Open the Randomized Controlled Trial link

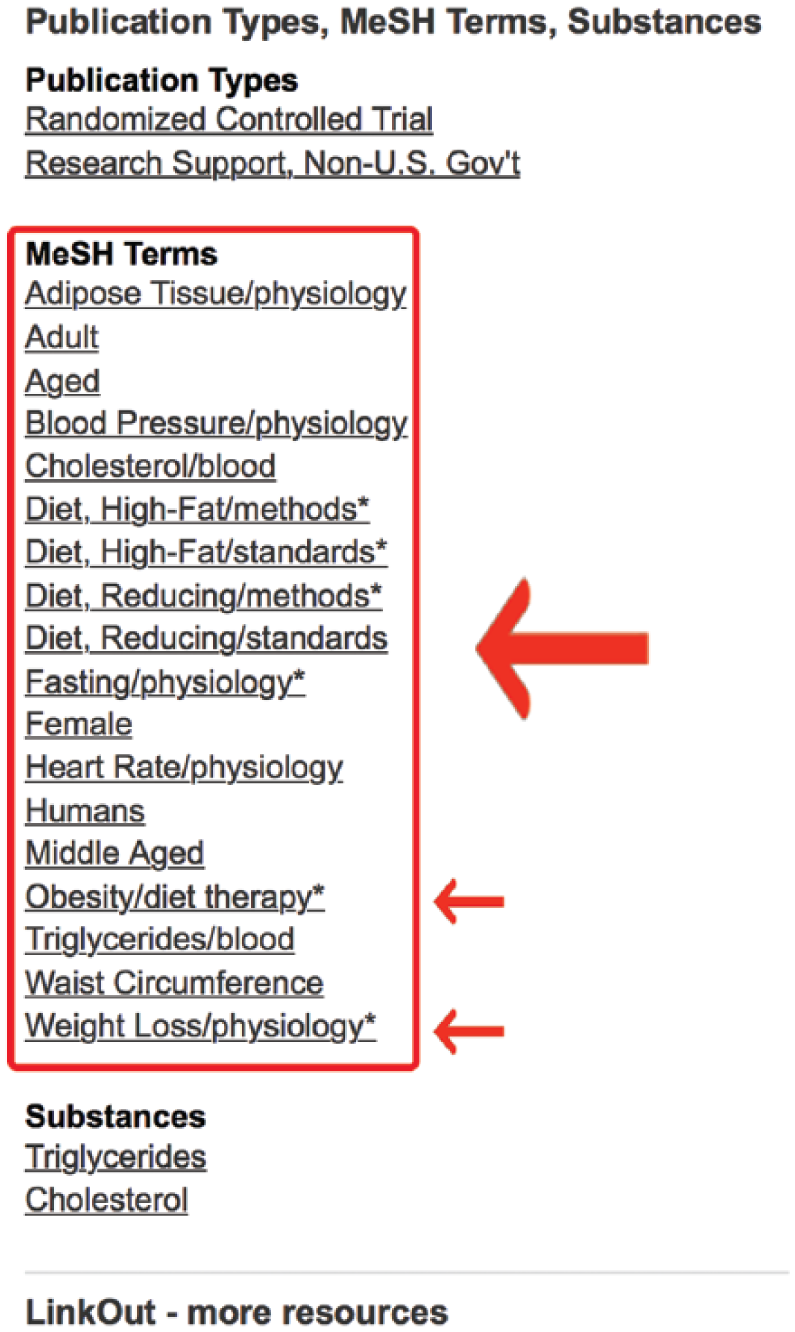point(229,120)
